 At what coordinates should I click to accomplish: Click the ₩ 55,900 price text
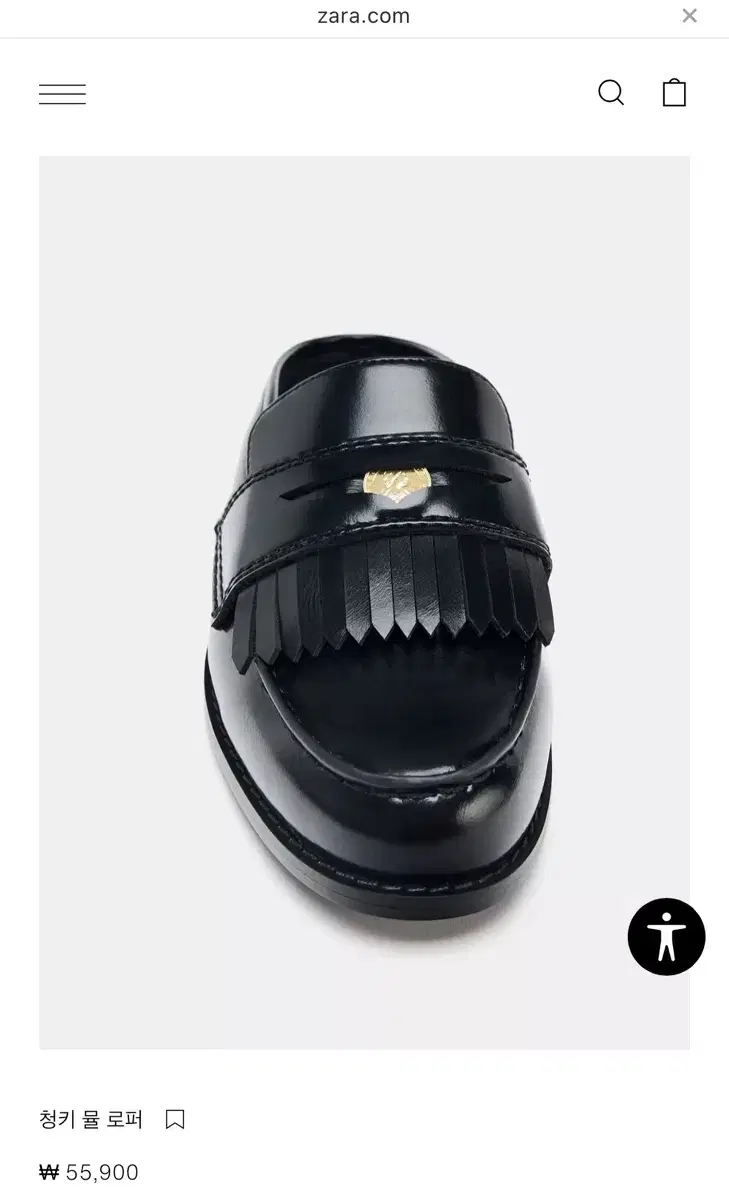click(87, 1172)
